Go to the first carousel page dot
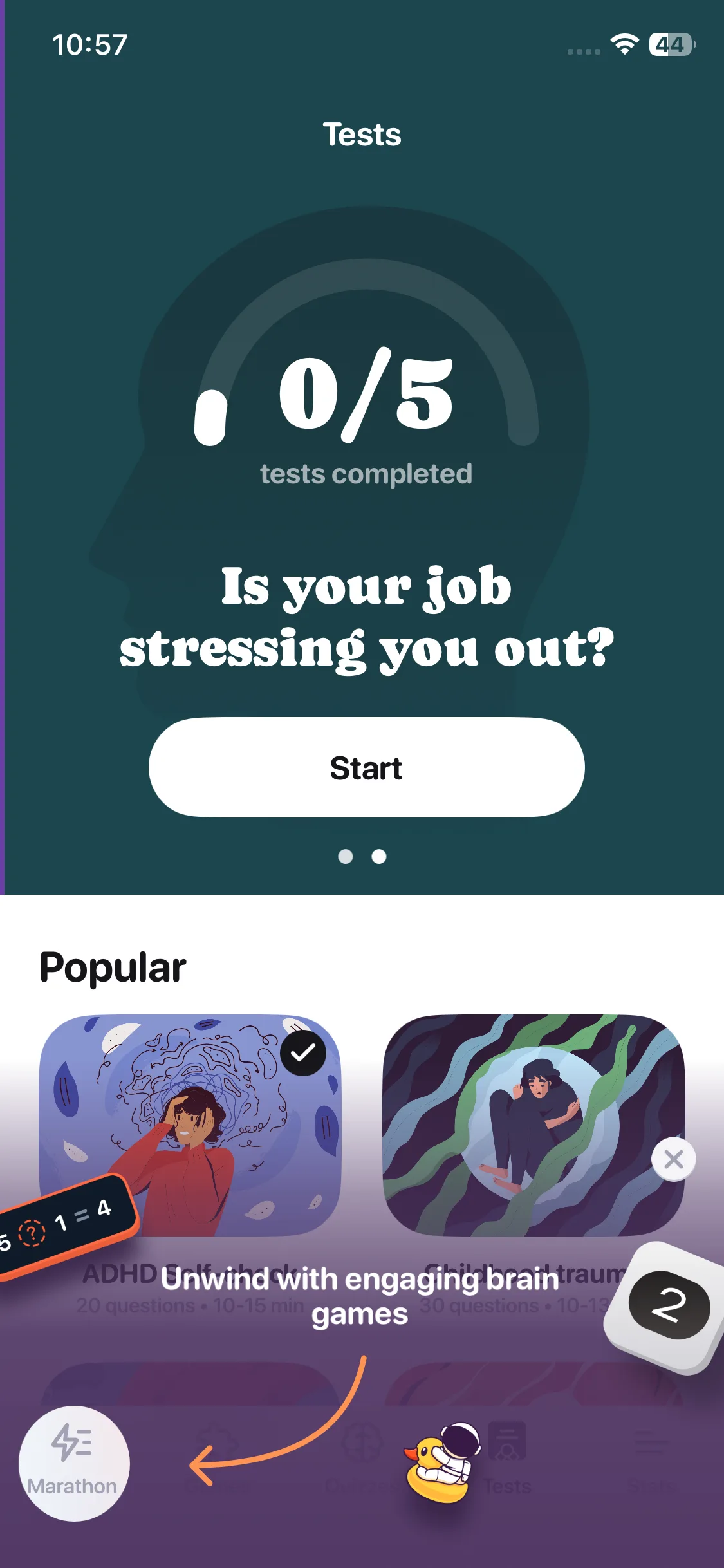 point(346,856)
